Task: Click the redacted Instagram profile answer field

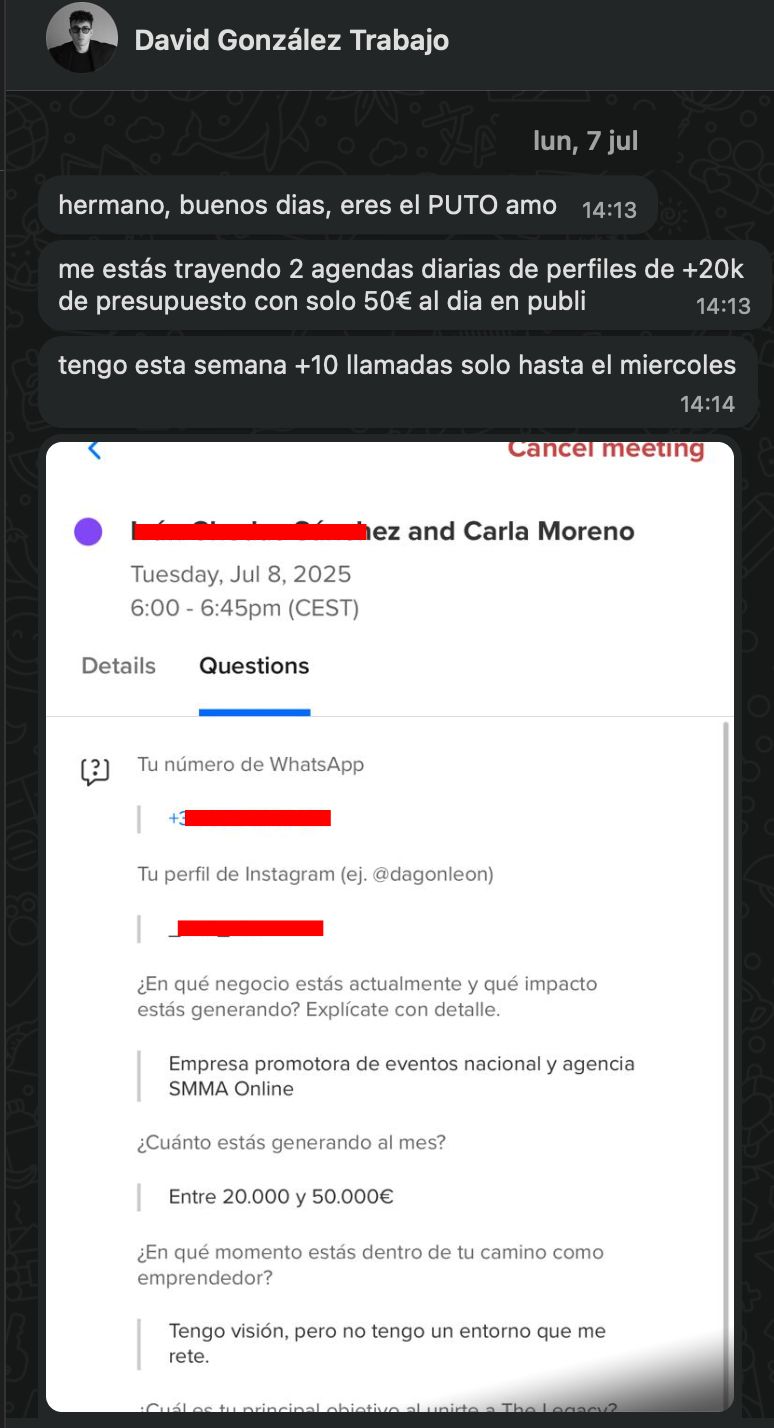Action: point(250,928)
